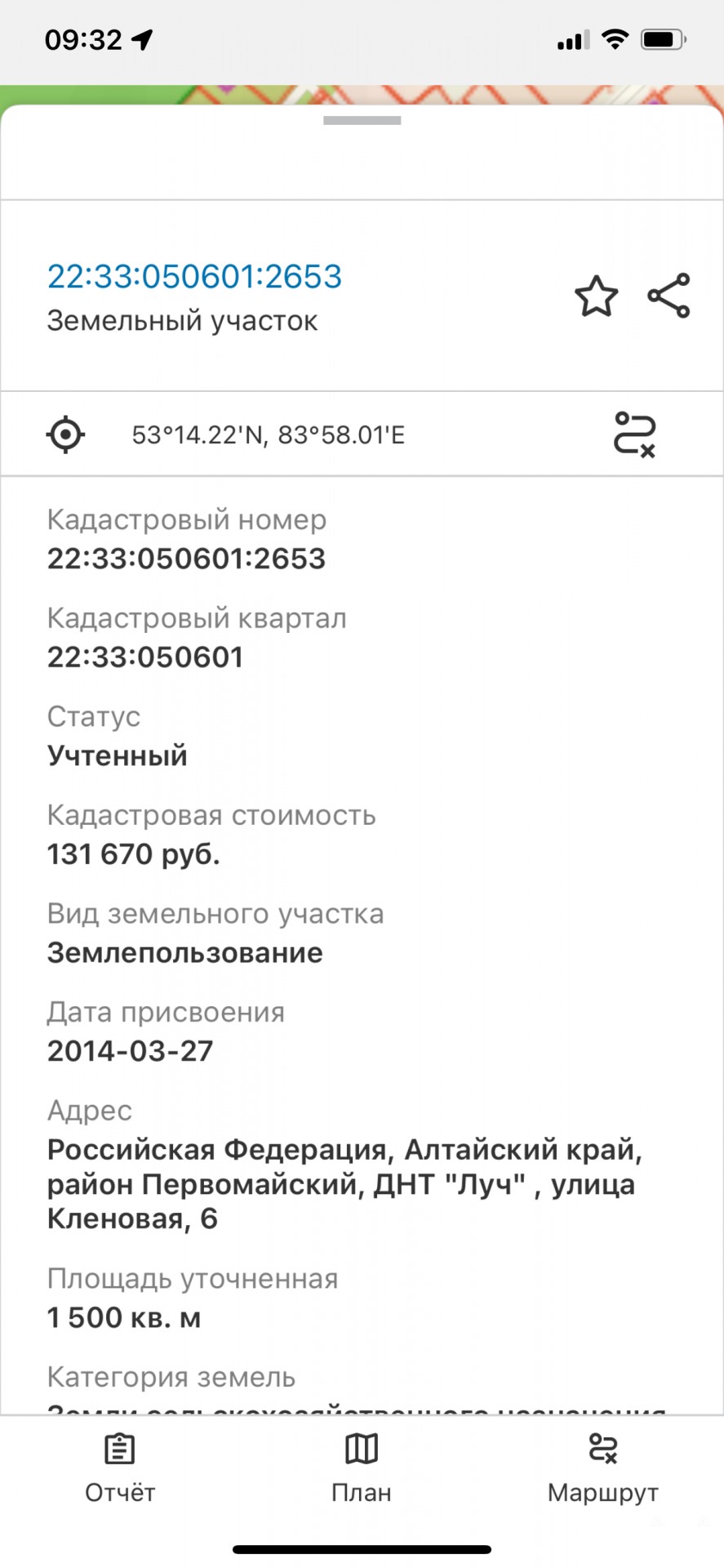Select the Маршрут tab
The image size is (724, 1568).
(602, 1468)
